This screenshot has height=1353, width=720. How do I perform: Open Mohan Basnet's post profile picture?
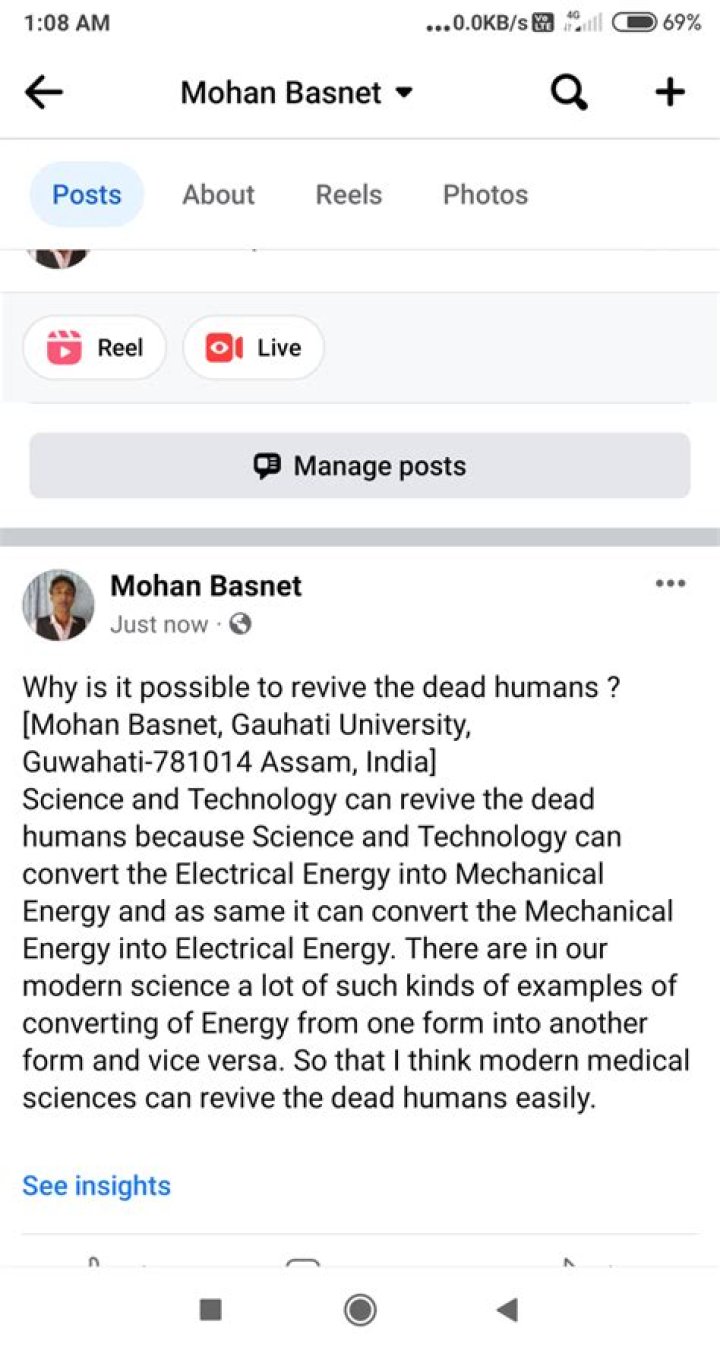[x=58, y=605]
